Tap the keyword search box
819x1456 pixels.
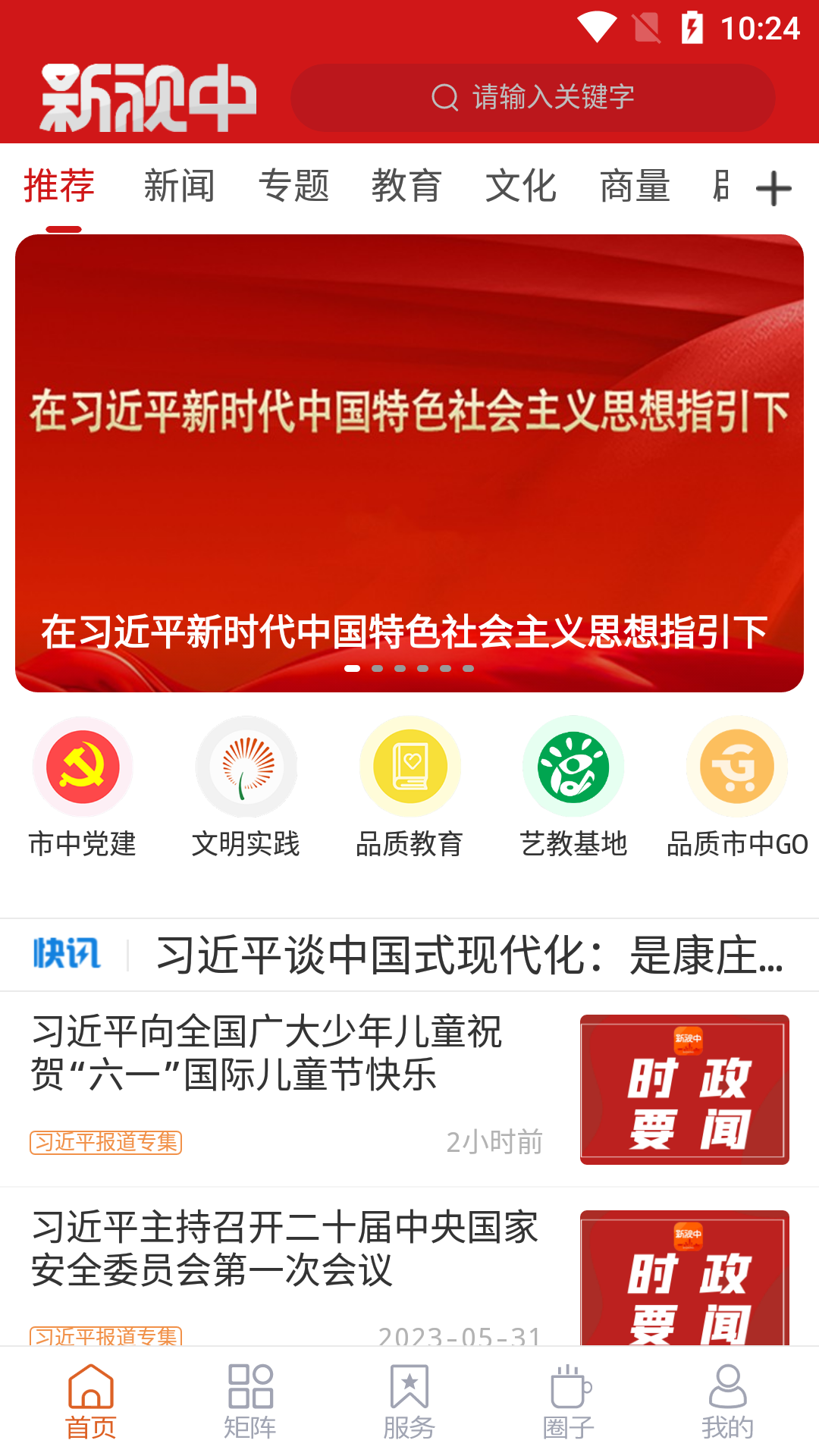[x=532, y=97]
